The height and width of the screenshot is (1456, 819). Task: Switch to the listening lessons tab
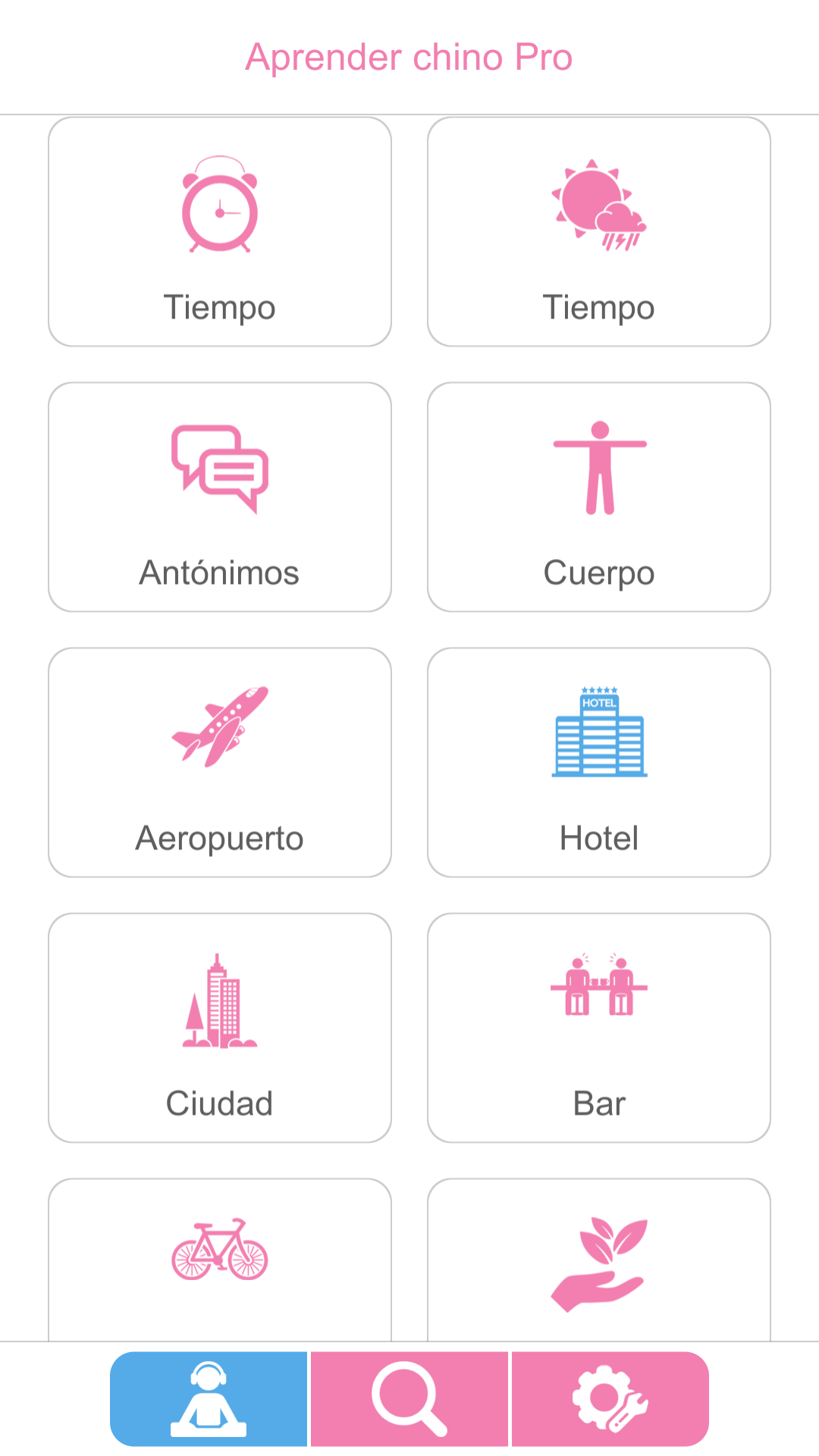pos(209,1398)
